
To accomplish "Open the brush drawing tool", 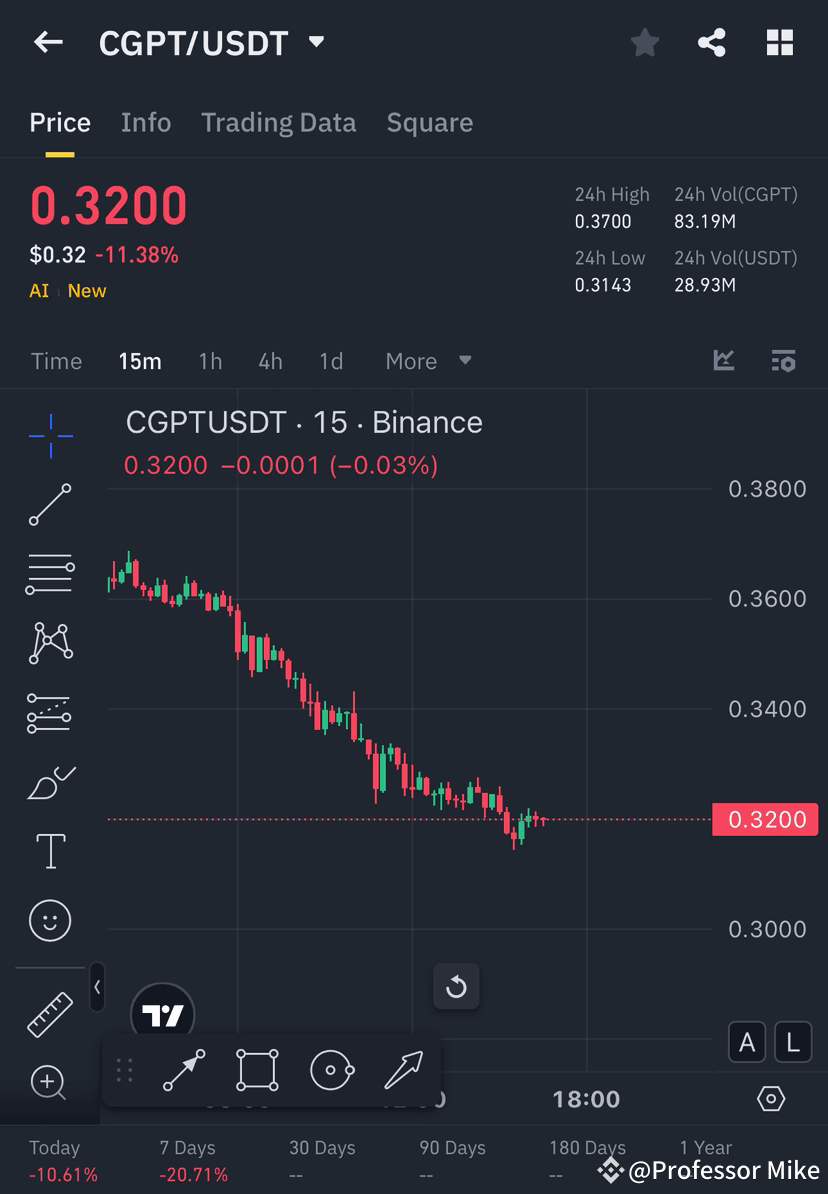I will coord(50,782).
